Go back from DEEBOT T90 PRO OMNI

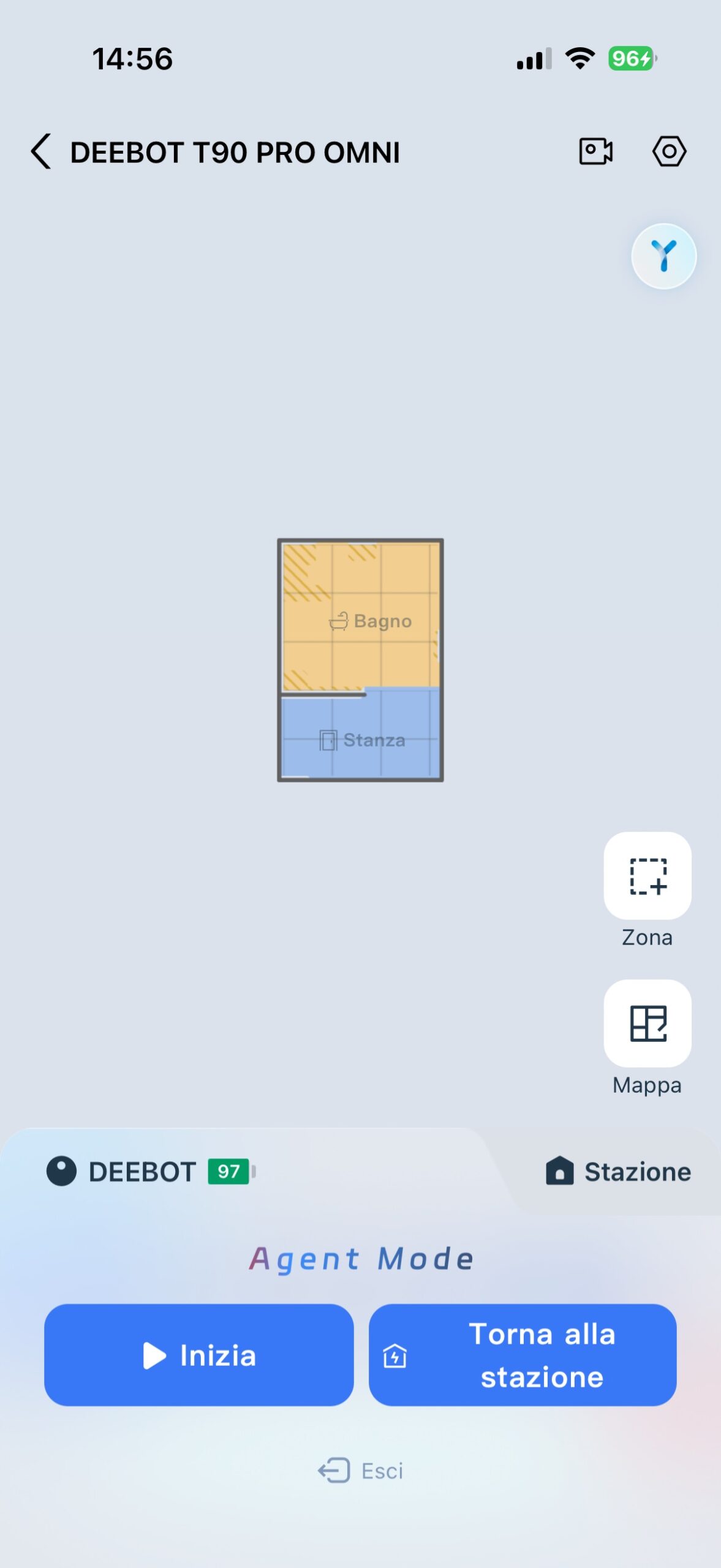[41, 151]
